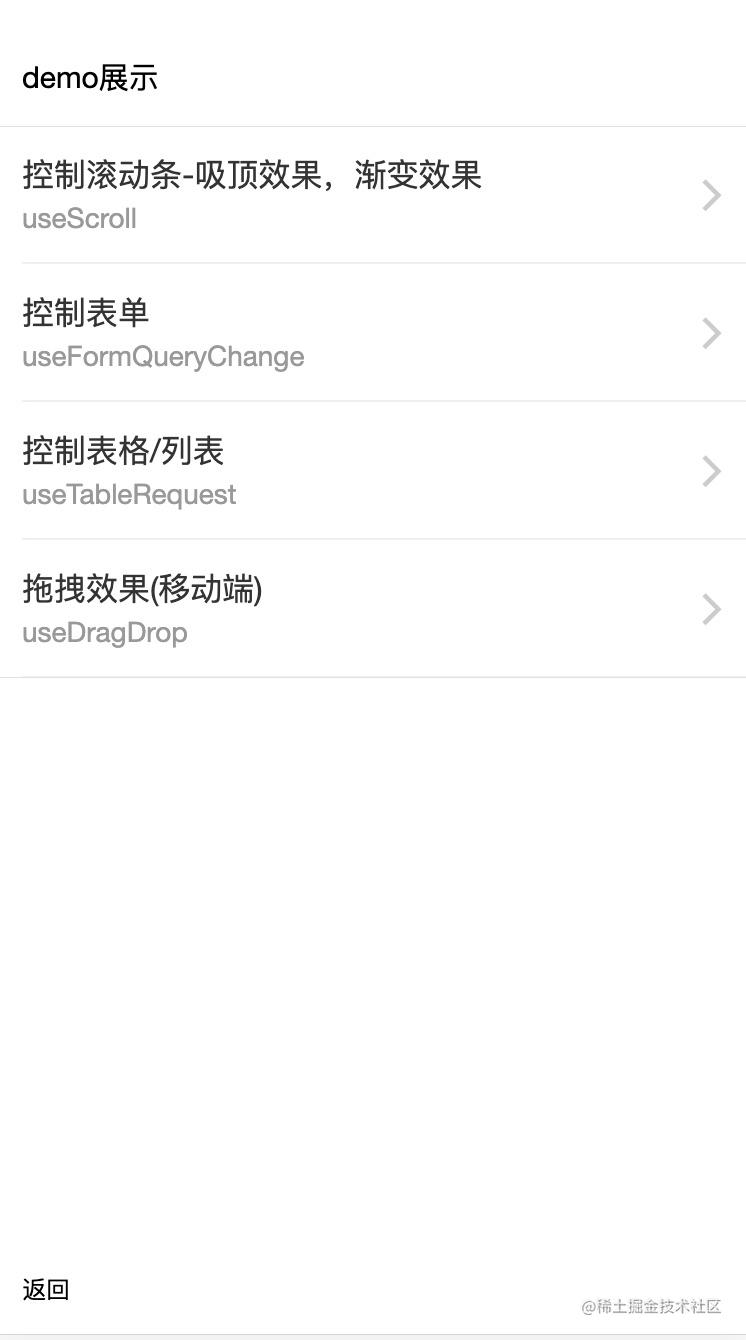The image size is (746, 1340).
Task: Select the useTableRequest table/list row
Action: click(x=373, y=471)
